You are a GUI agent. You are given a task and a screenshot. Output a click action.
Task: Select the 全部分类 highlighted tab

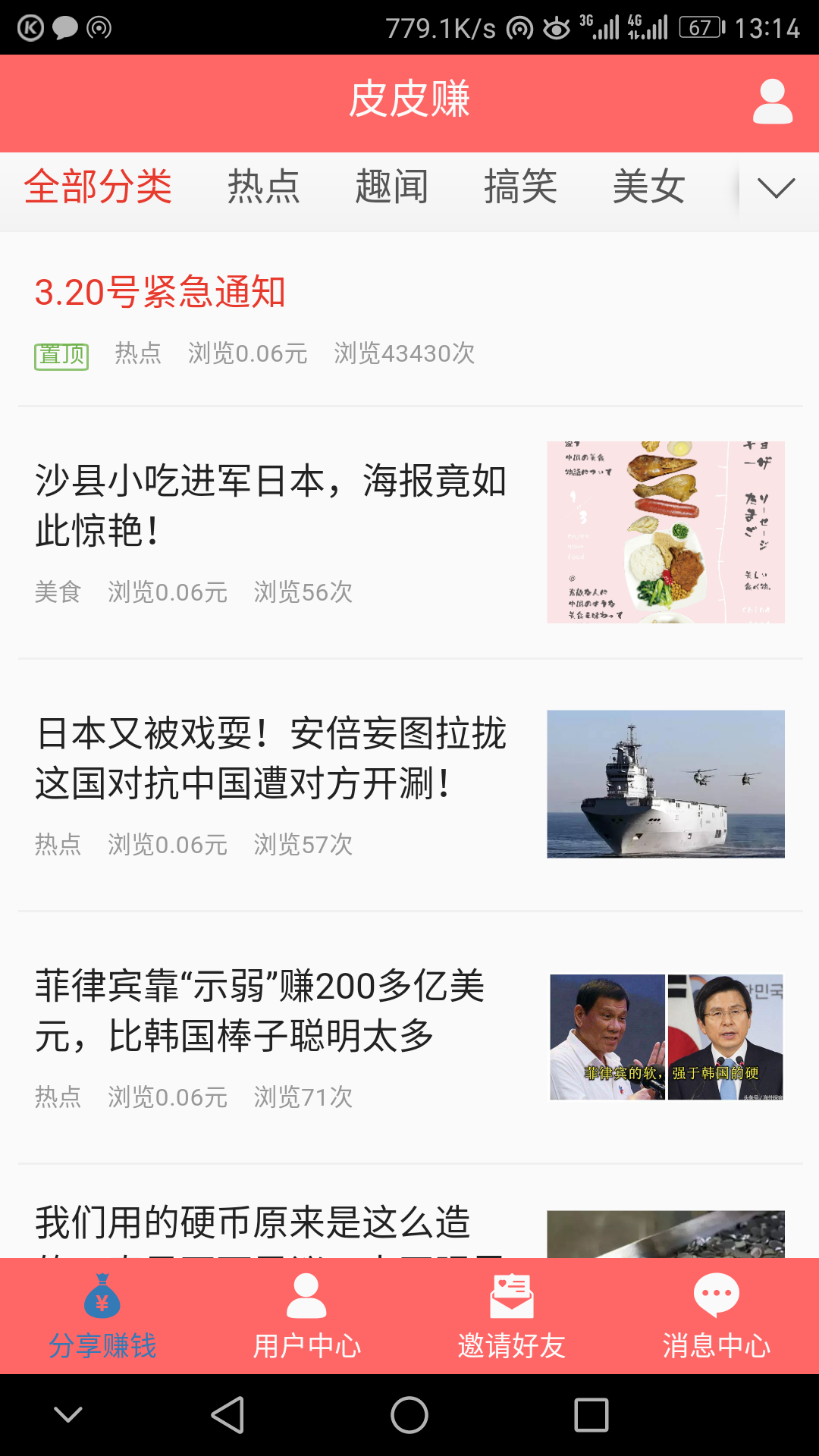tap(99, 187)
